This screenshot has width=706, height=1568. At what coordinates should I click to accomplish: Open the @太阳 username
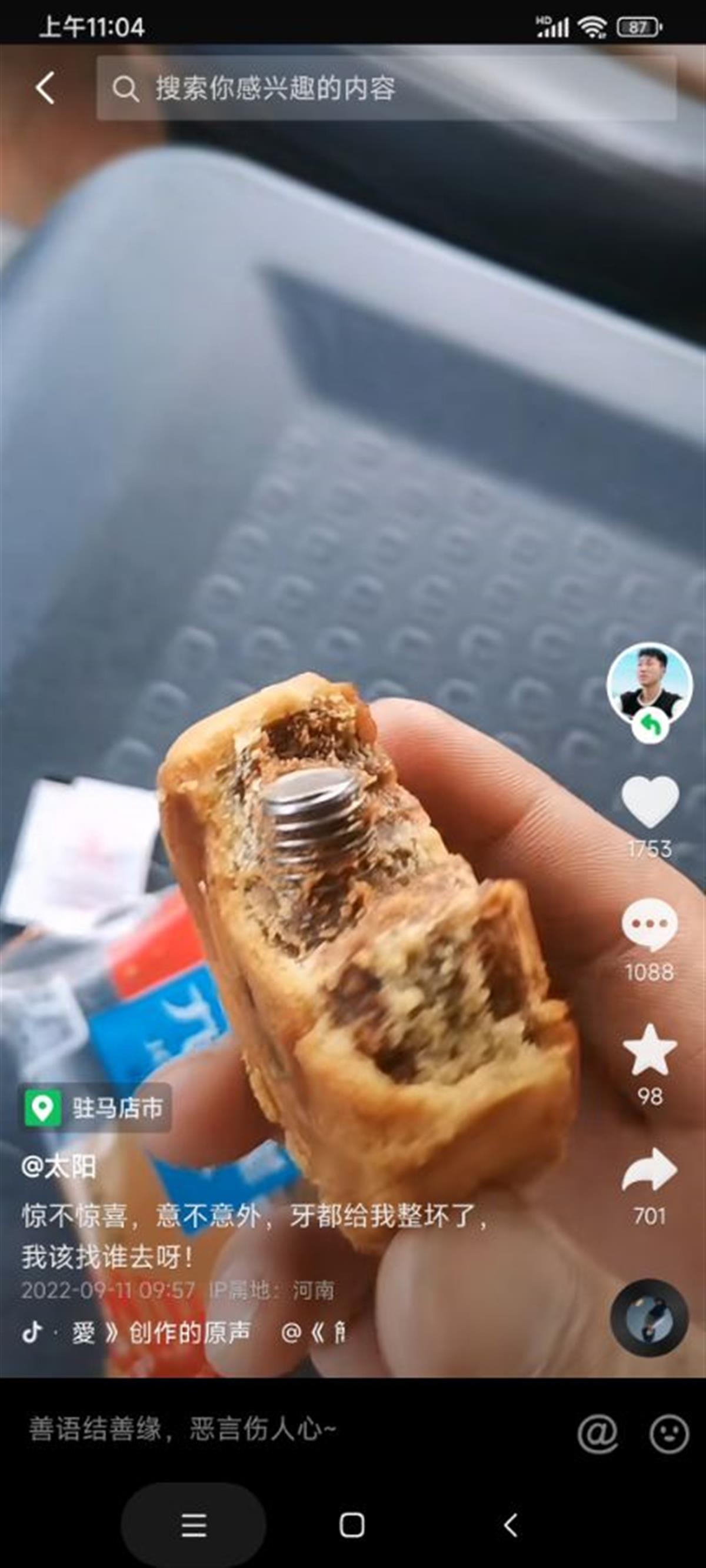(x=58, y=1167)
